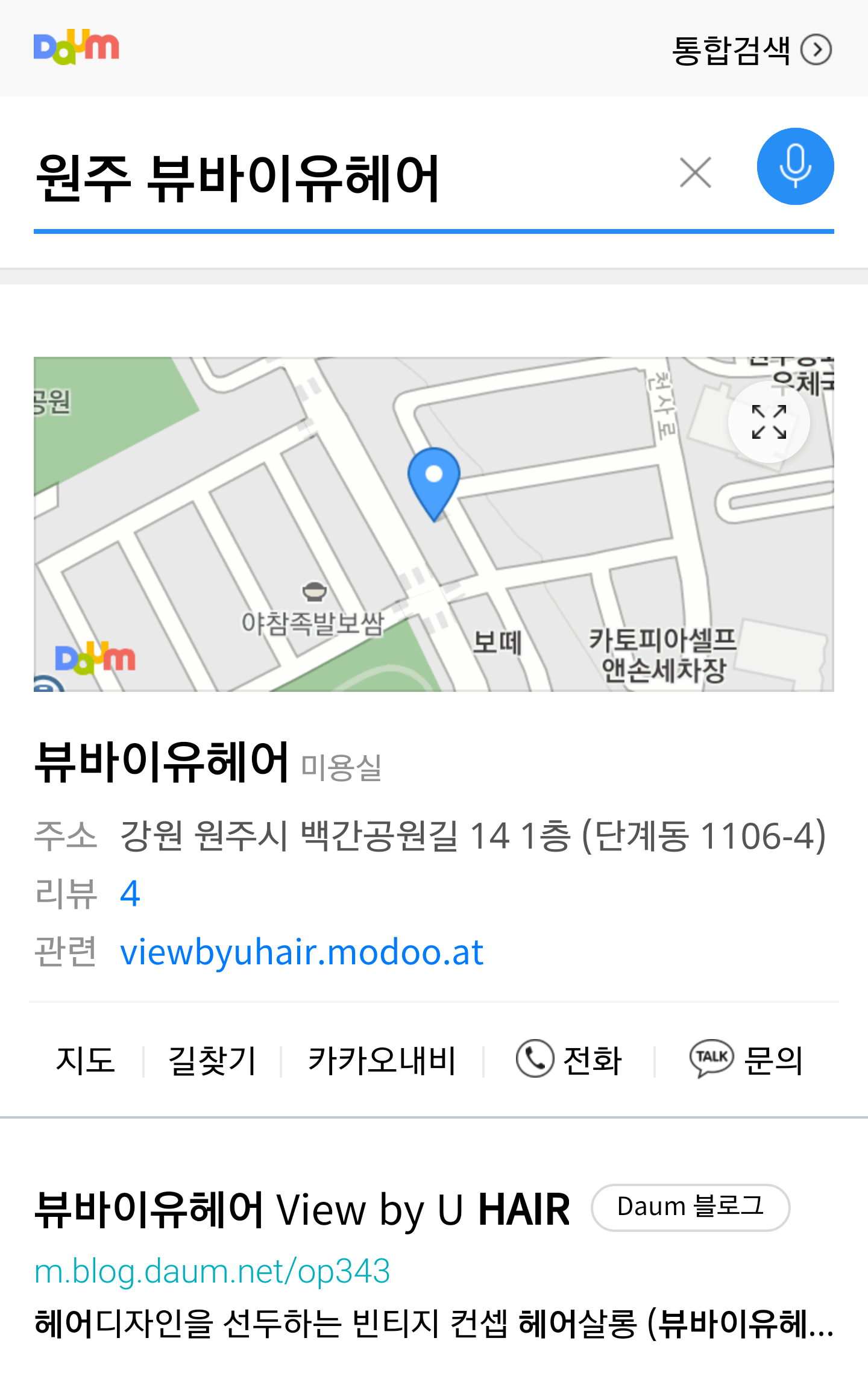Open m.blog.daum.net/op343 link
The width and height of the screenshot is (868, 1379).
click(212, 1272)
